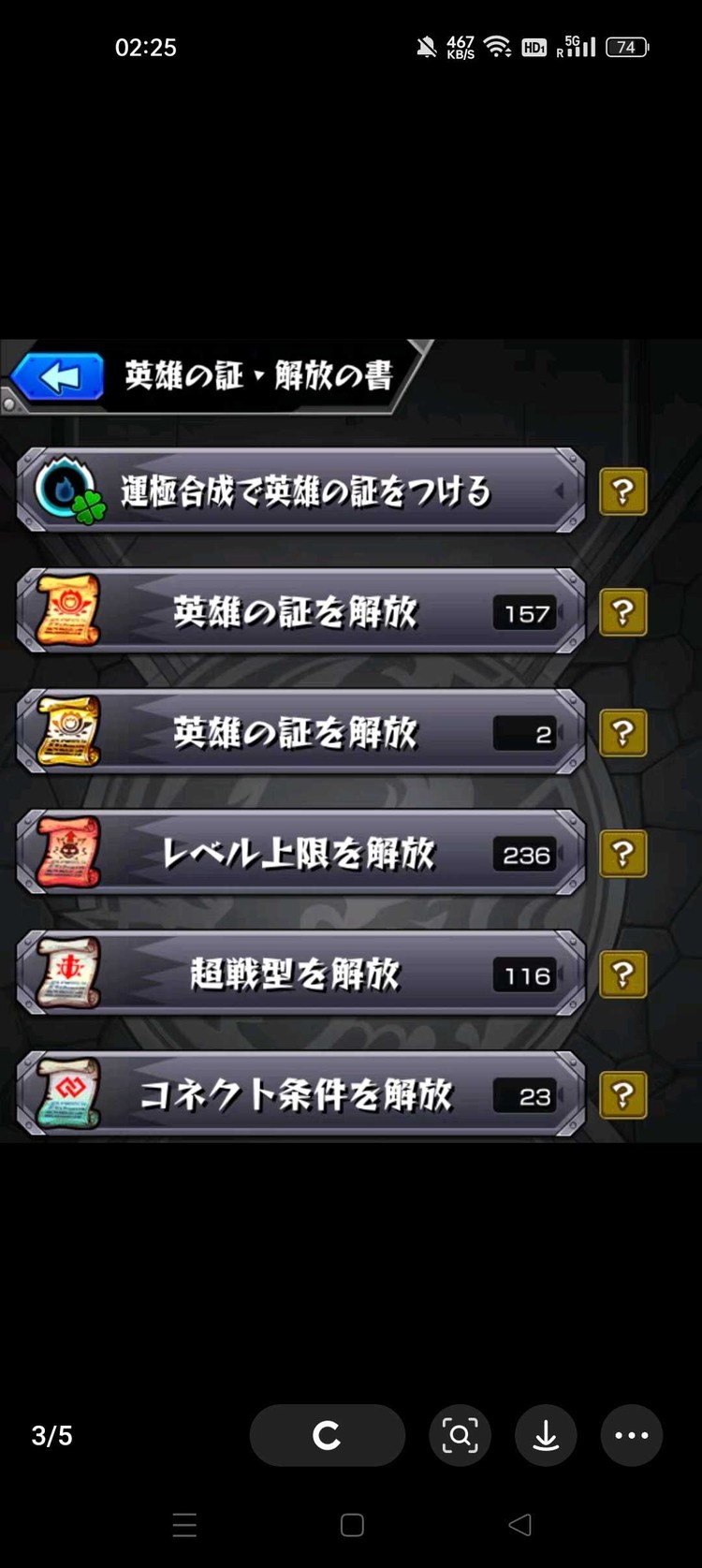
Task: Tap the image search icon in bottom bar
Action: (460, 1435)
